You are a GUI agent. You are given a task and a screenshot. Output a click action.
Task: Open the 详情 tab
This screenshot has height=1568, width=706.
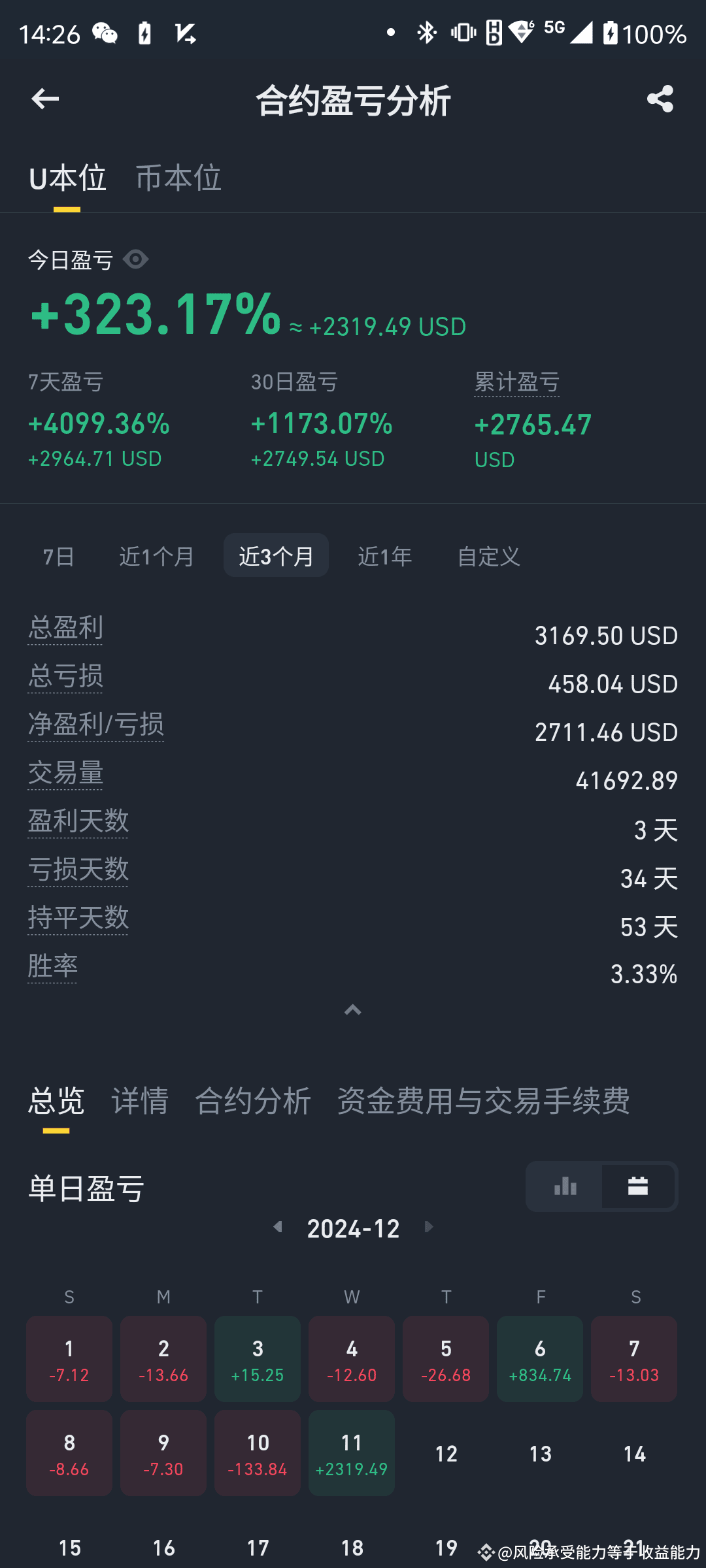[x=140, y=1102]
